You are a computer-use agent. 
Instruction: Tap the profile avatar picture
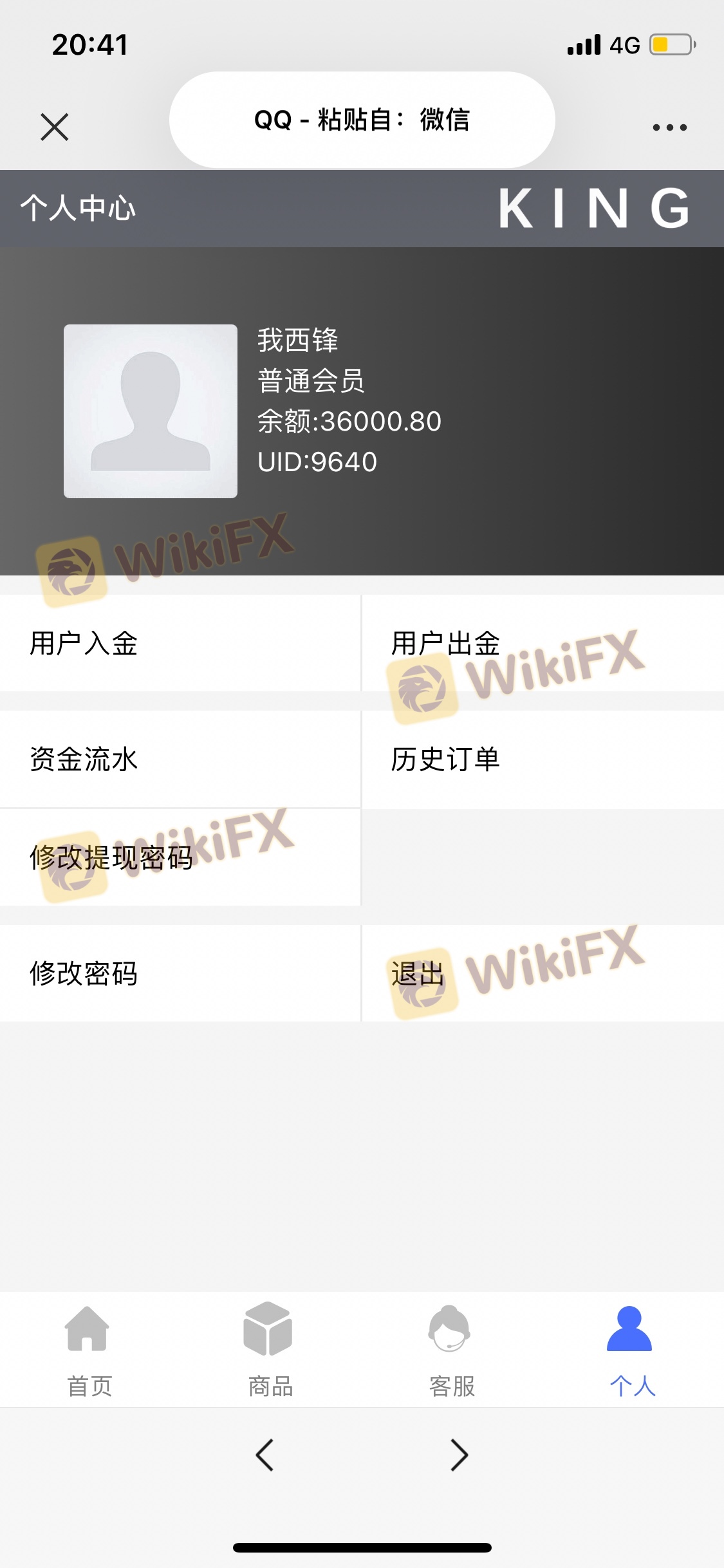pyautogui.click(x=151, y=411)
